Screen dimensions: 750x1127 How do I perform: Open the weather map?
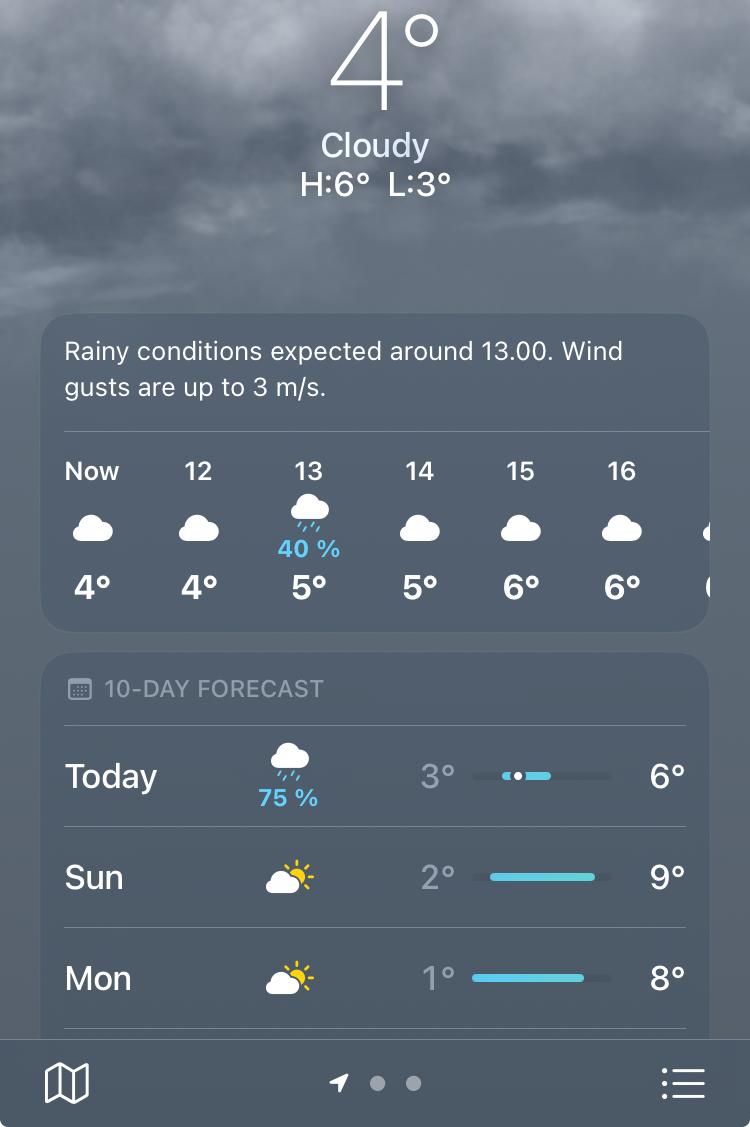click(x=67, y=1082)
